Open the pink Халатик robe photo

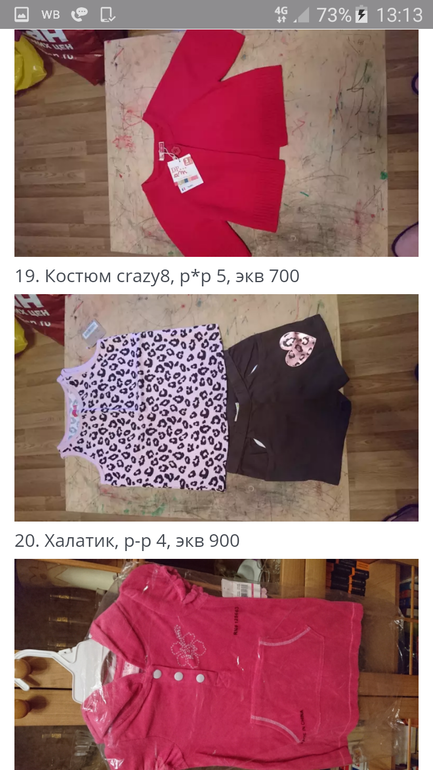(x=216, y=664)
